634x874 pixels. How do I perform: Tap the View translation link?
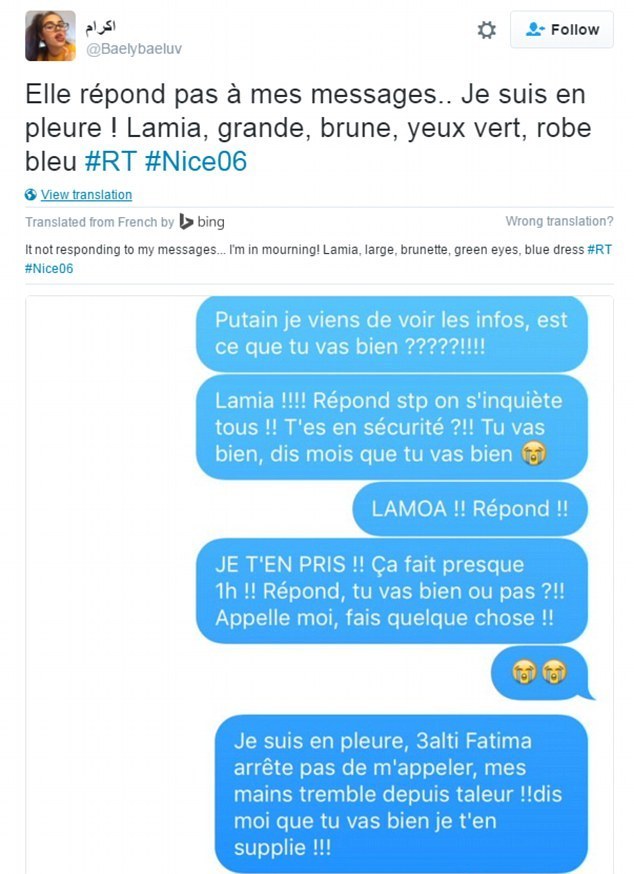point(86,195)
